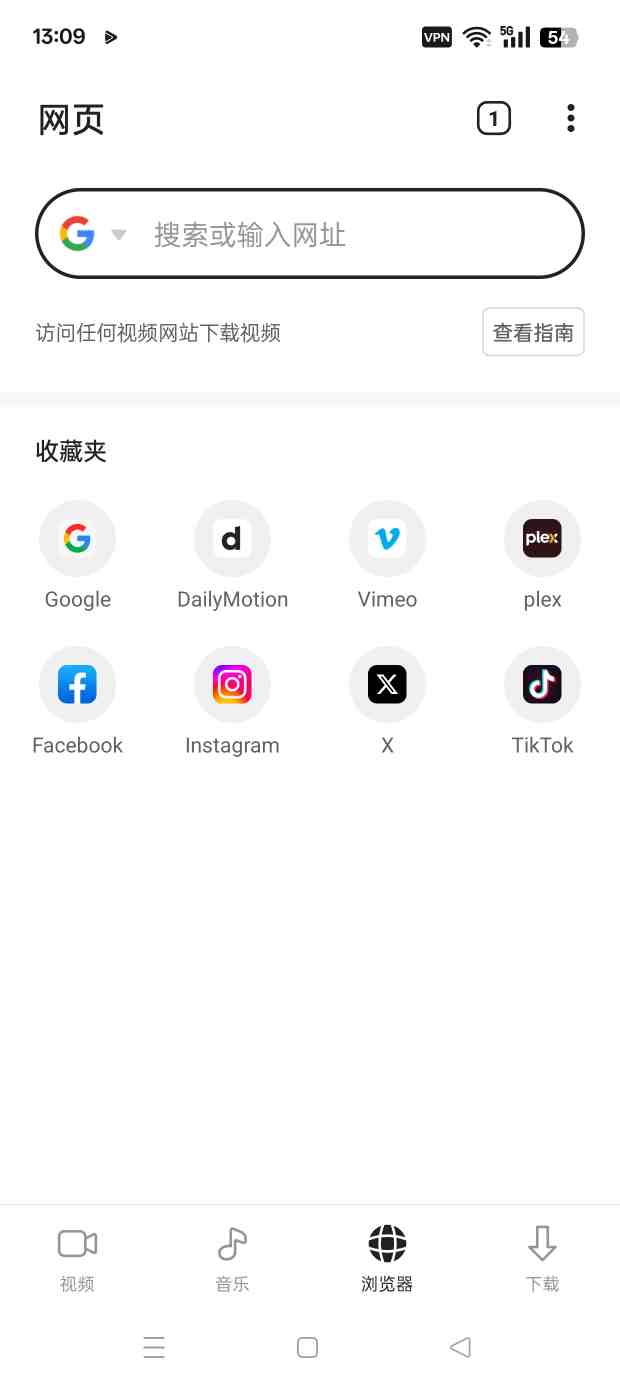Screen dimensions: 620x1386
Task: Tap the 查看指南 button
Action: tap(533, 332)
